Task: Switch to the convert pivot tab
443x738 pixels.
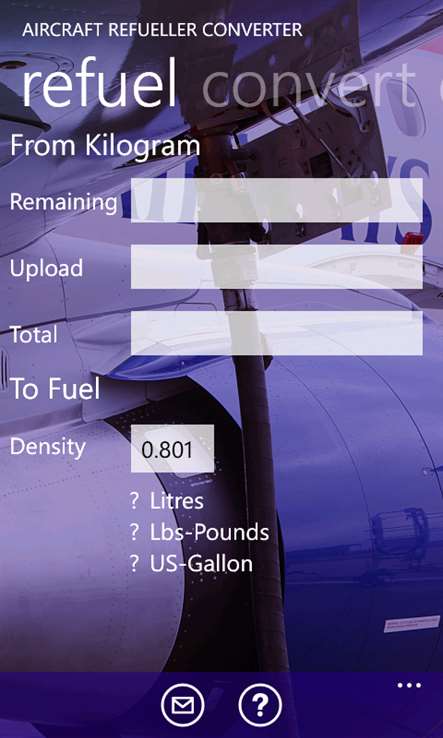Action: pos(309,86)
